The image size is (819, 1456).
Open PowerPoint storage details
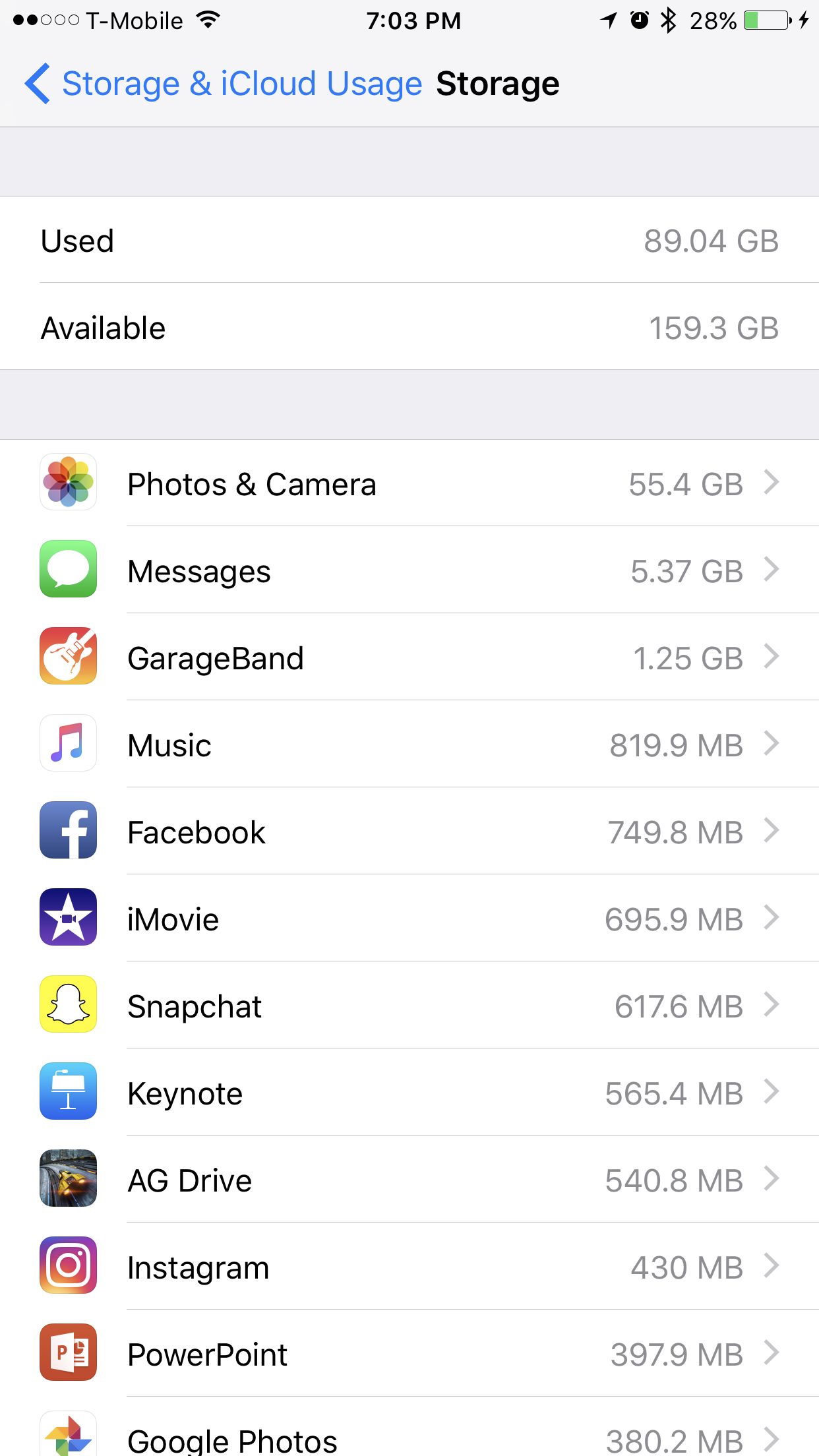[x=409, y=1354]
